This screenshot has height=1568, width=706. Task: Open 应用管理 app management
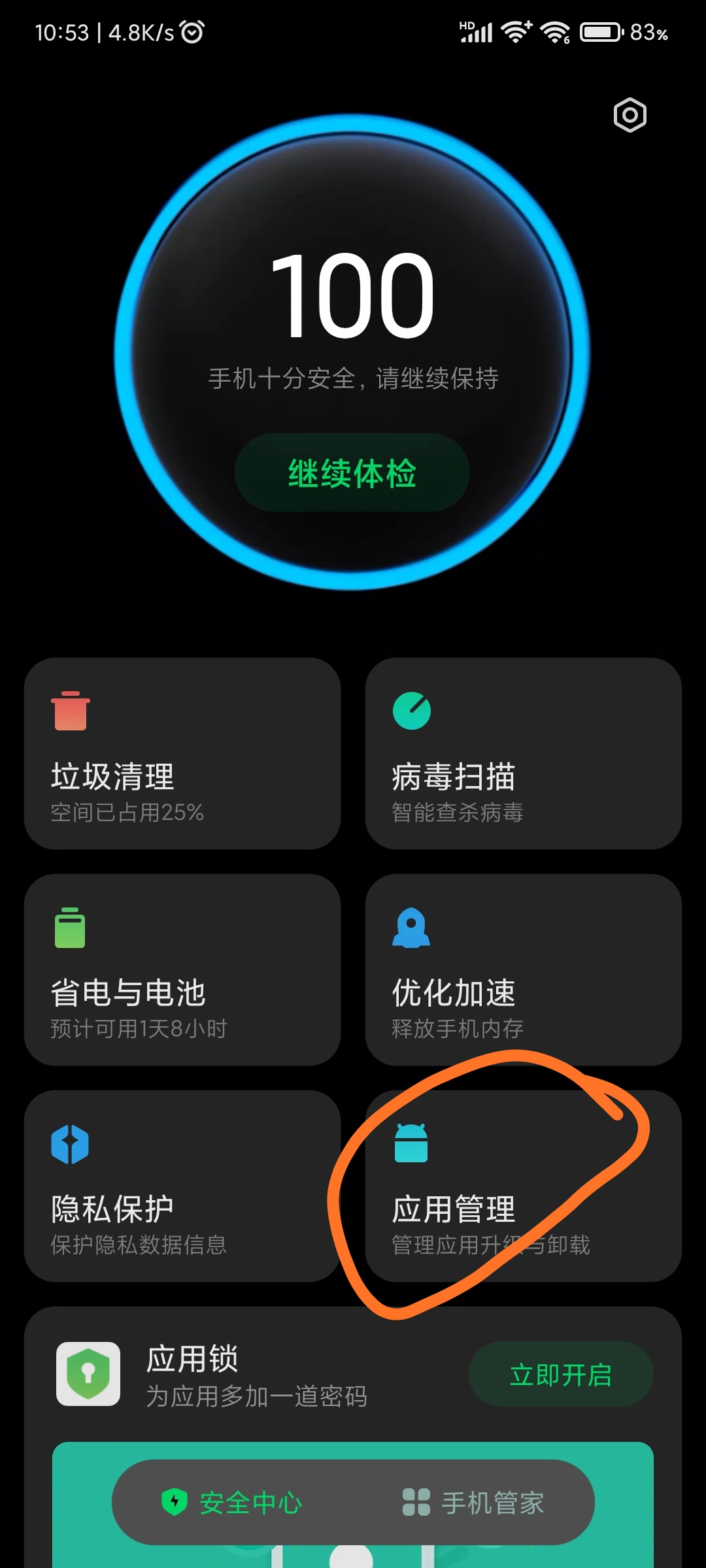(x=523, y=1185)
